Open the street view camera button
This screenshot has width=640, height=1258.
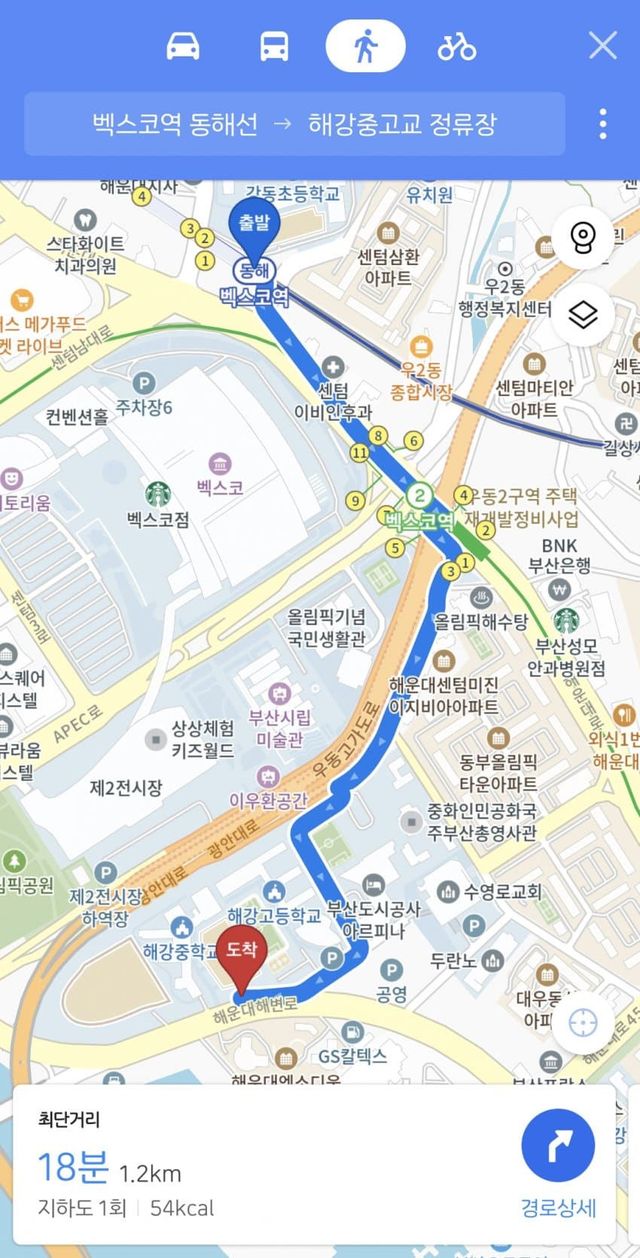coord(583,238)
